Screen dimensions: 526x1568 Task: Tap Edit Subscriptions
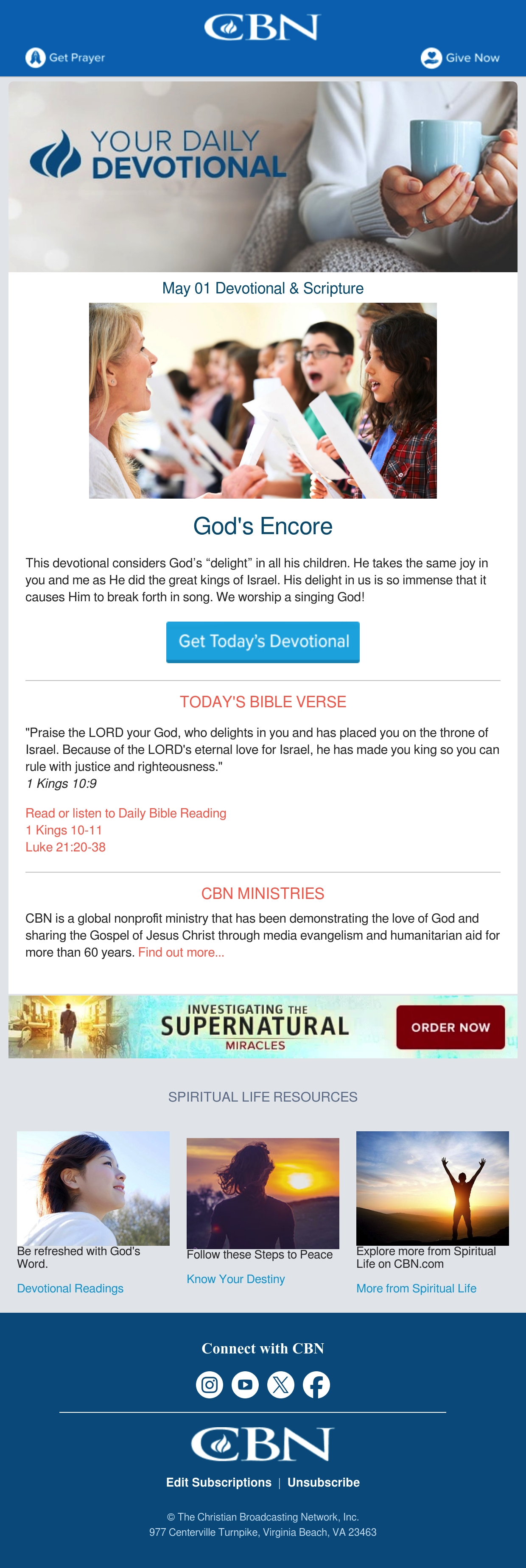tap(219, 1482)
